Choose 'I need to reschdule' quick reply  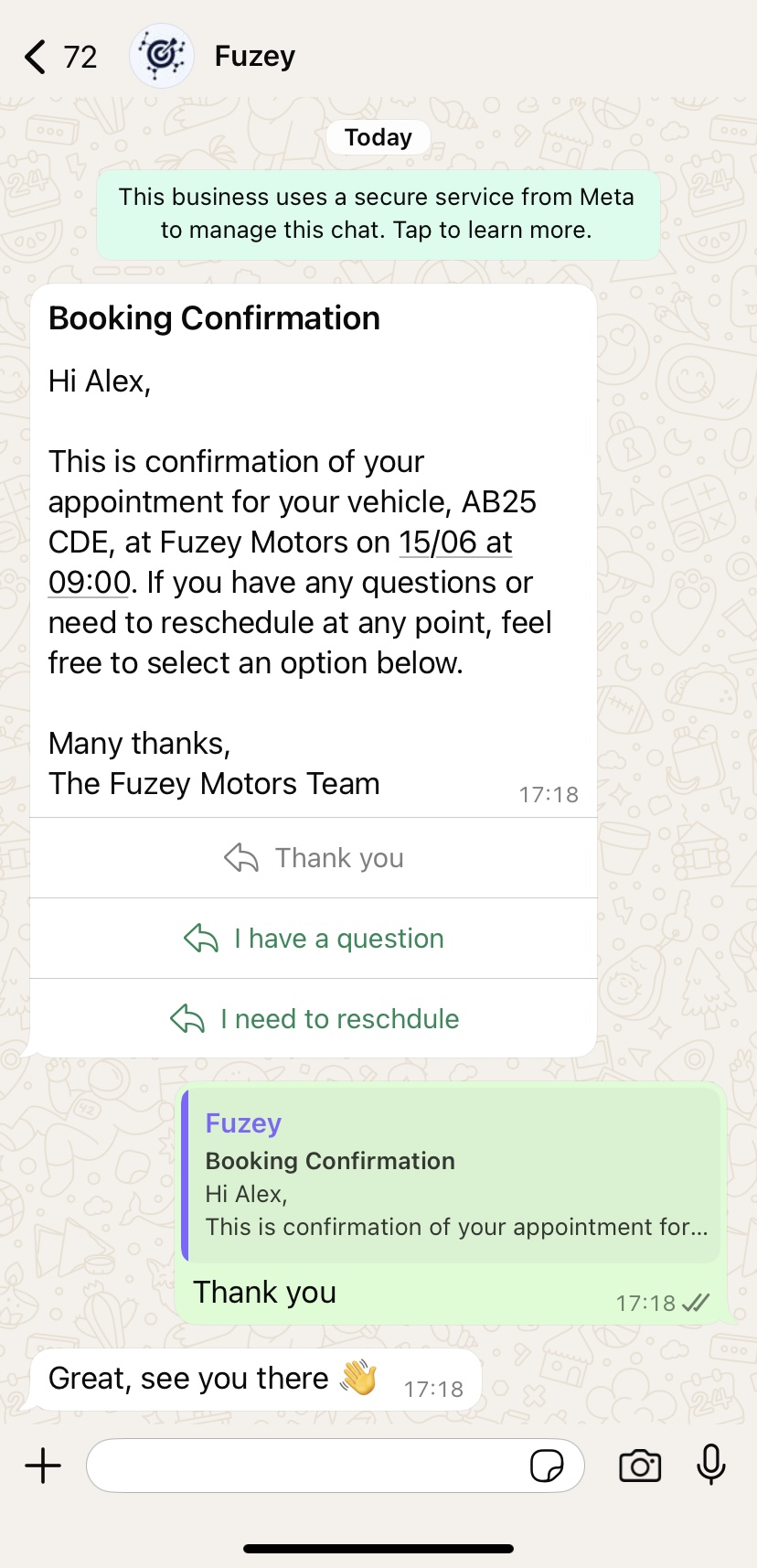(314, 1019)
